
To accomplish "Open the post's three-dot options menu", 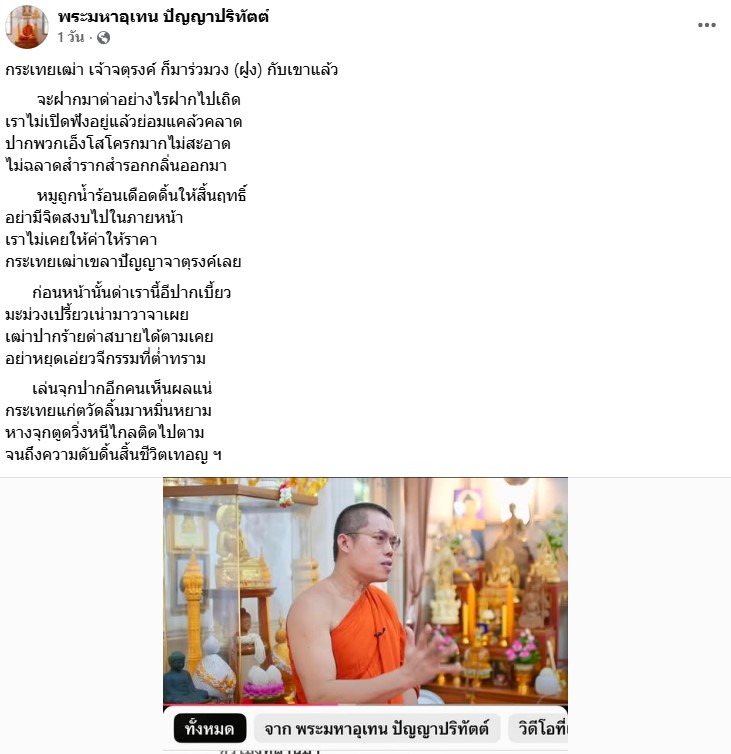I will [707, 26].
